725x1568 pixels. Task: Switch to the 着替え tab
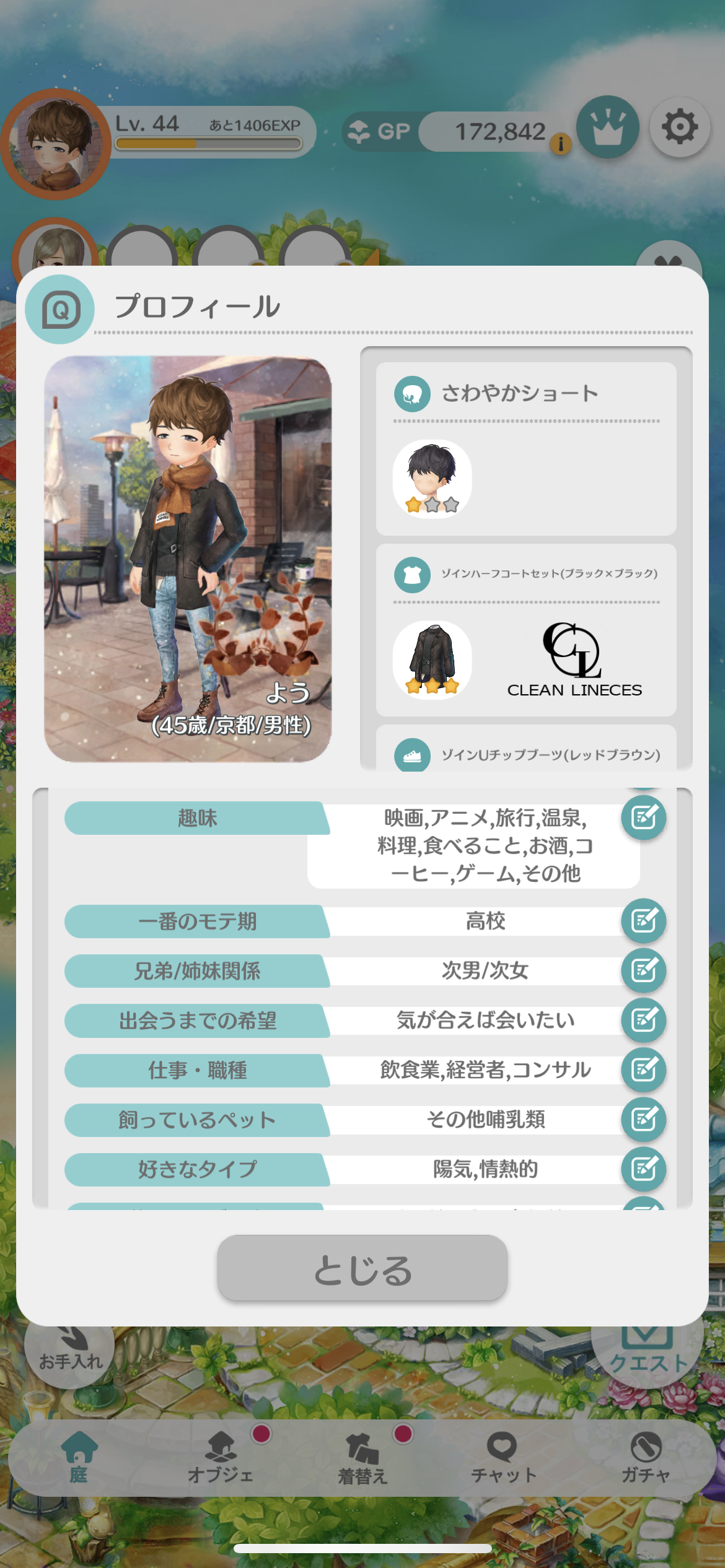[x=362, y=1458]
